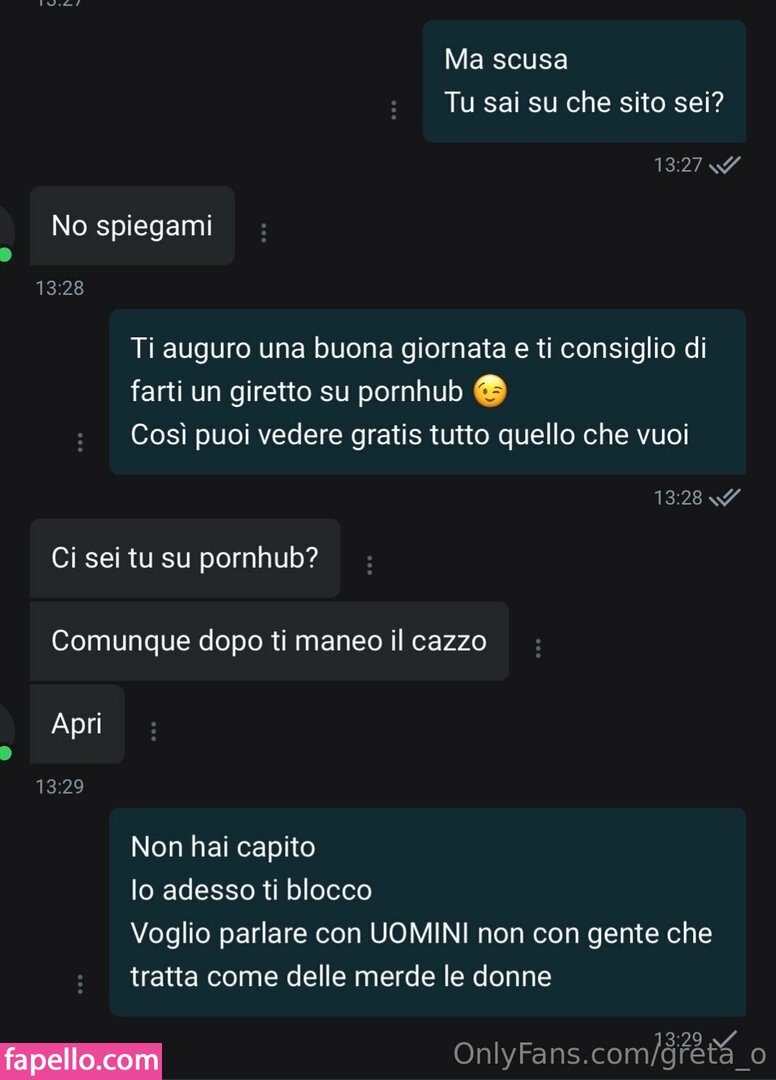Tap the three-dot menu beside "No spiegami"

click(x=263, y=233)
